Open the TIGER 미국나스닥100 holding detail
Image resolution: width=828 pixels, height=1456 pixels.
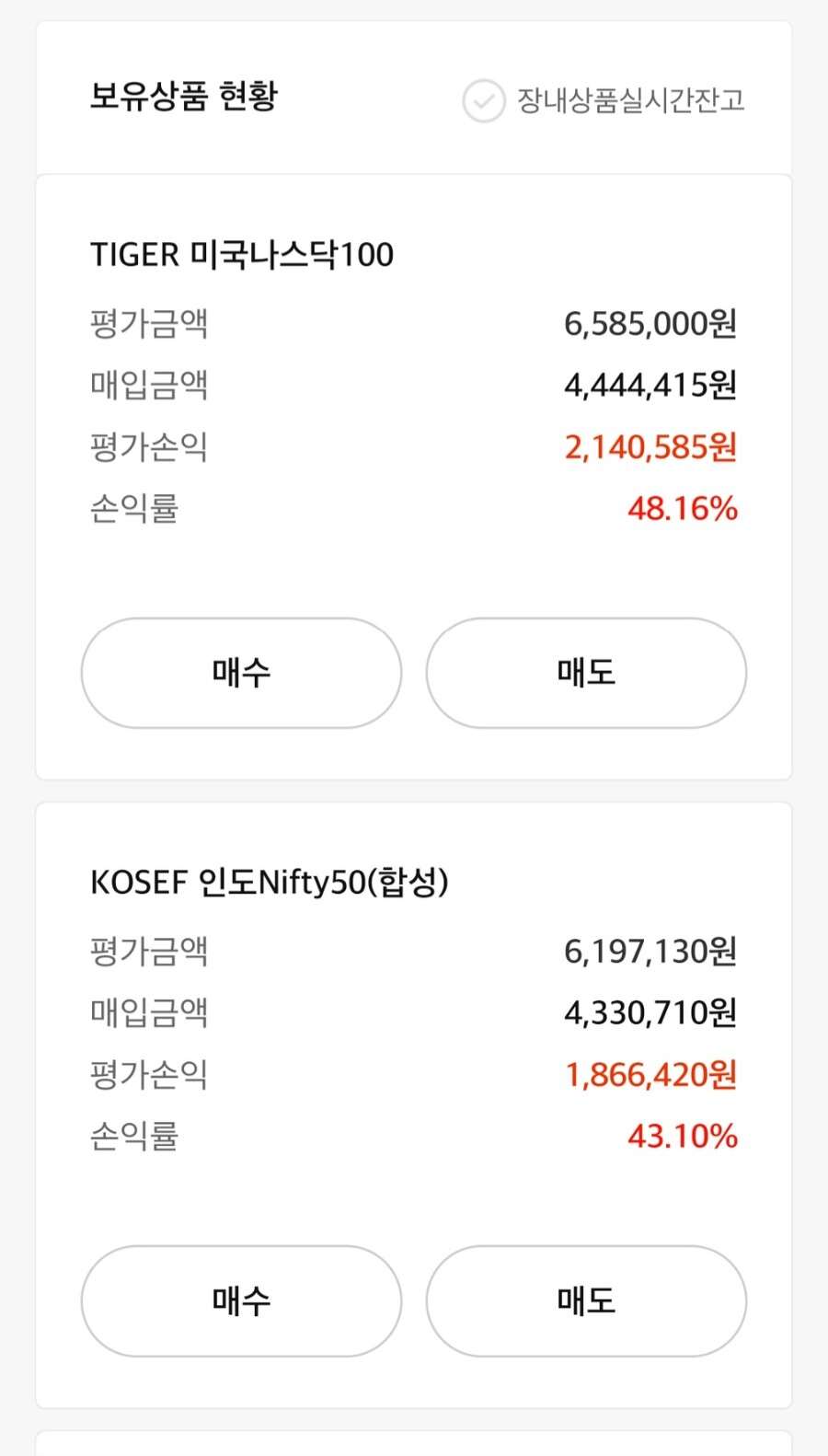point(243,254)
